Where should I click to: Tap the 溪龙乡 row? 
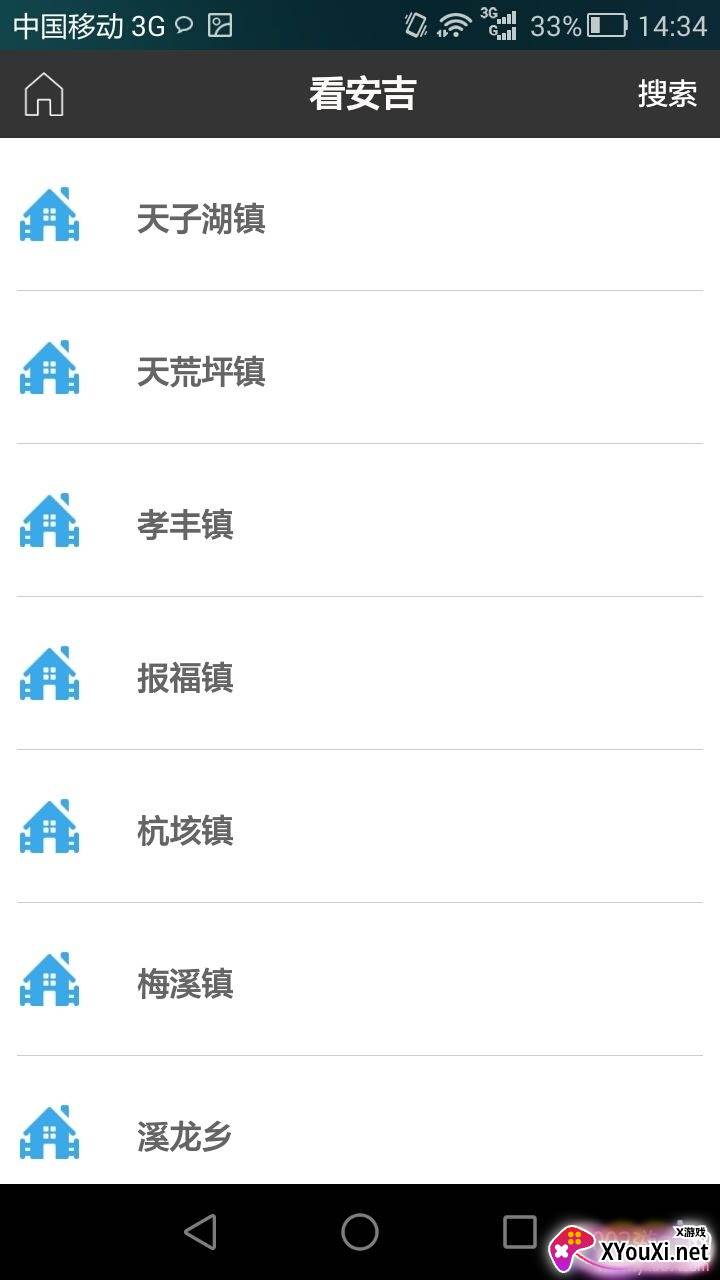pyautogui.click(x=185, y=1136)
